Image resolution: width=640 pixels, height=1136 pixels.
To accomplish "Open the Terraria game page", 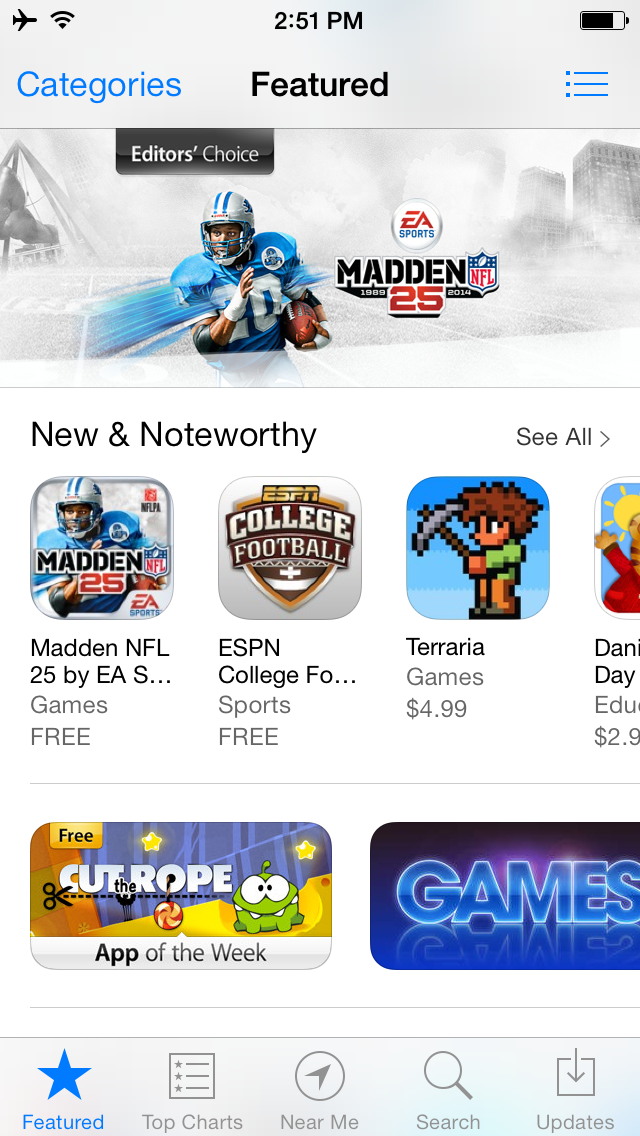I will [x=478, y=548].
